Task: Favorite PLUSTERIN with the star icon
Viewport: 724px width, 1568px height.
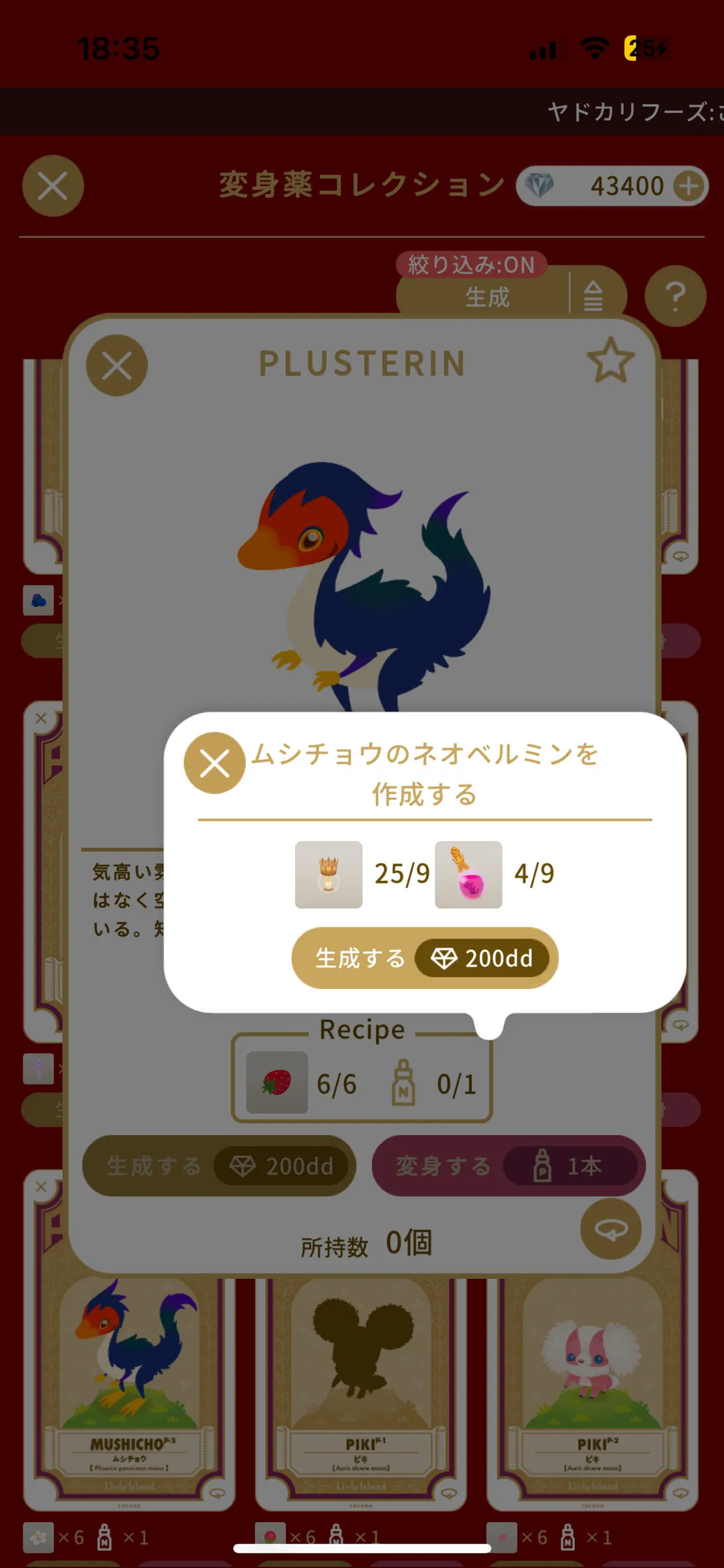Action: coord(611,360)
